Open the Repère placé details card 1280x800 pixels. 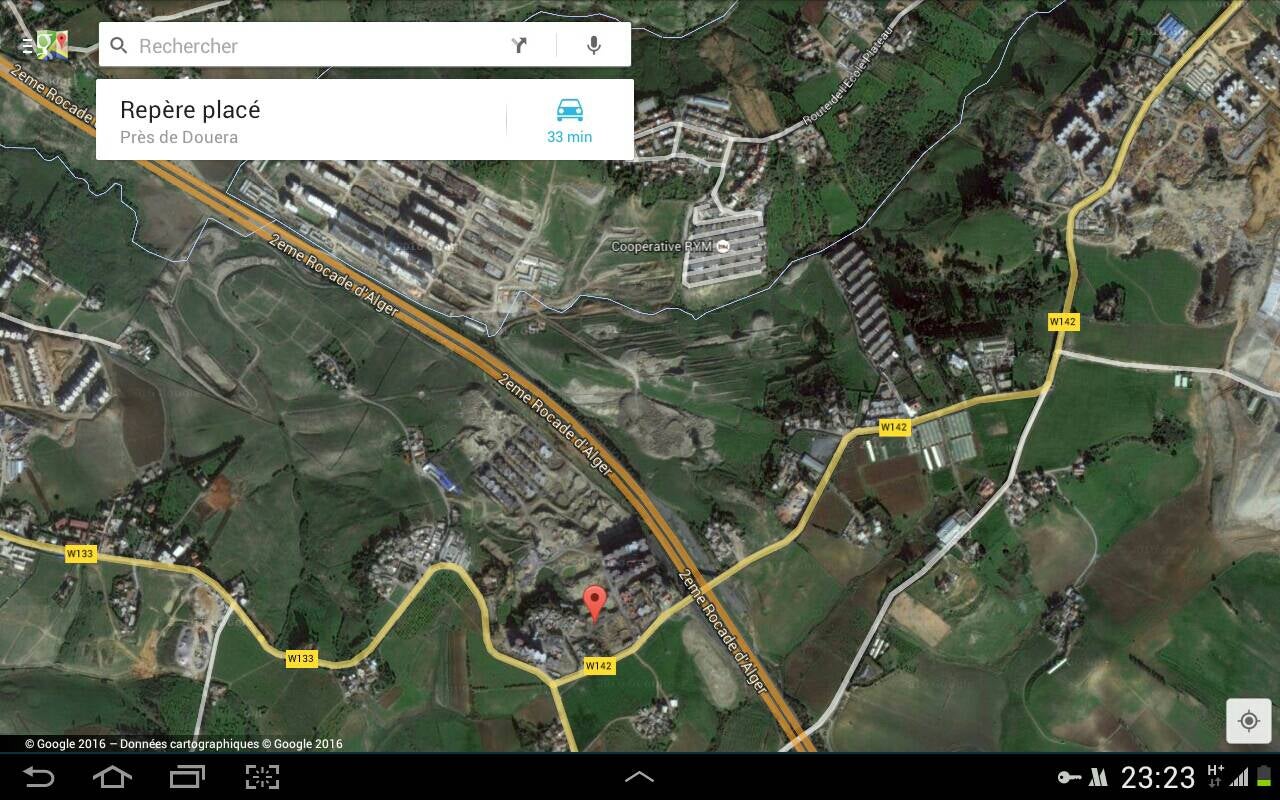click(300, 121)
